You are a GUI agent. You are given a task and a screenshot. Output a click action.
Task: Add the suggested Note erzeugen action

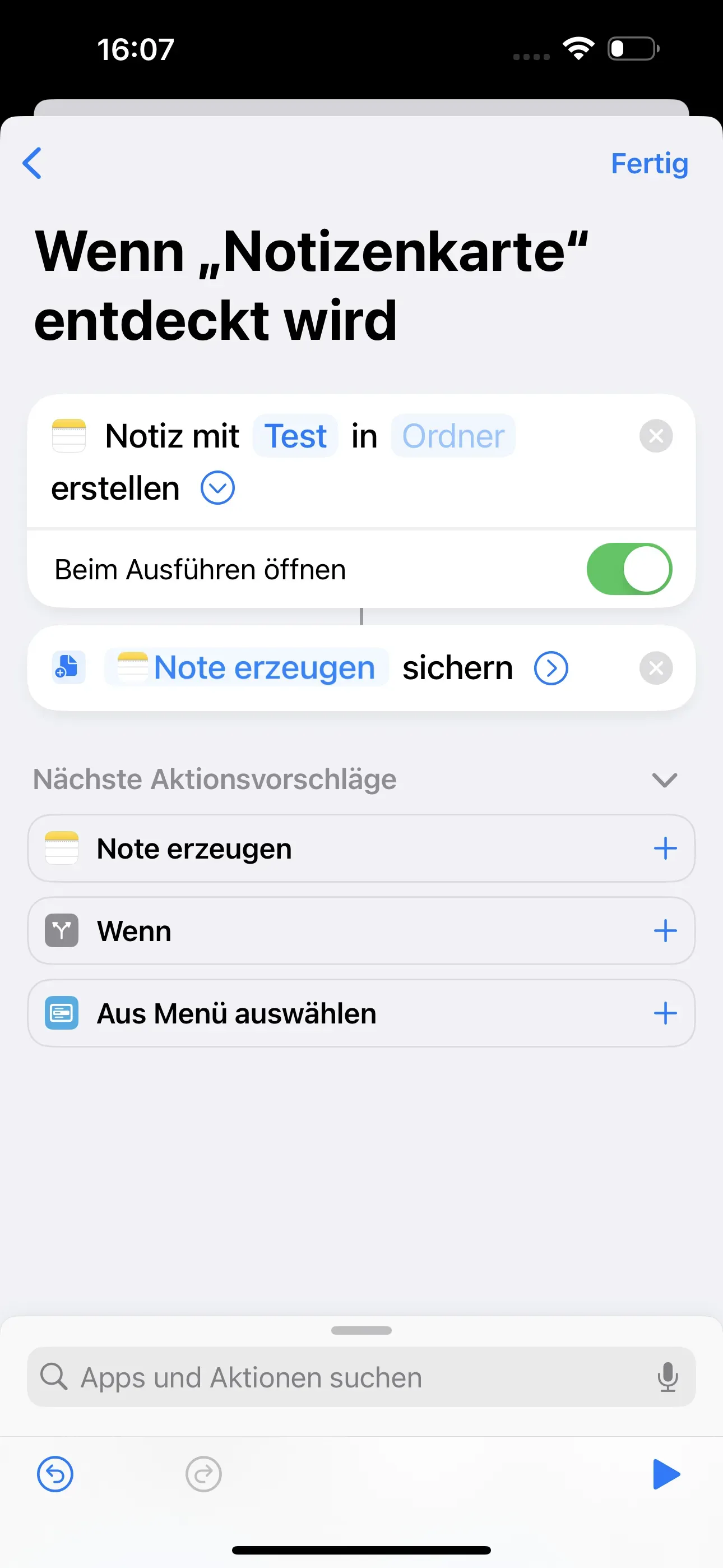click(665, 848)
